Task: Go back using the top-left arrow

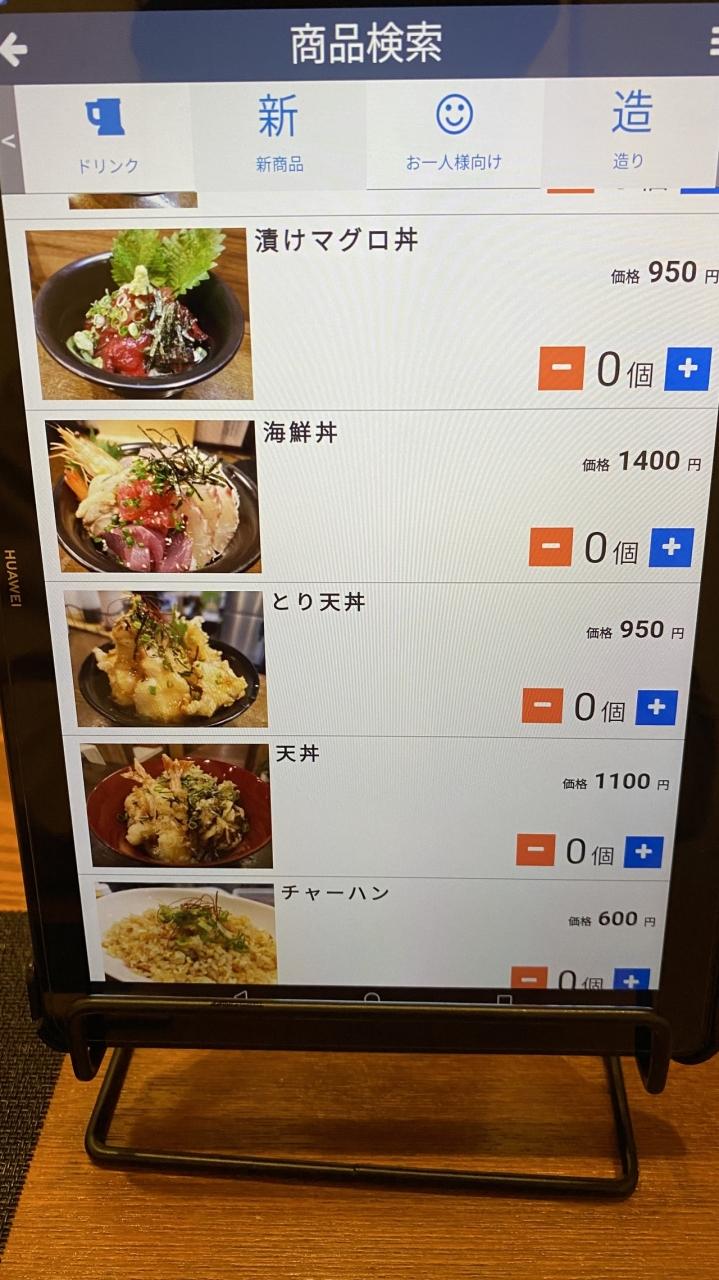Action: pyautogui.click(x=13, y=48)
